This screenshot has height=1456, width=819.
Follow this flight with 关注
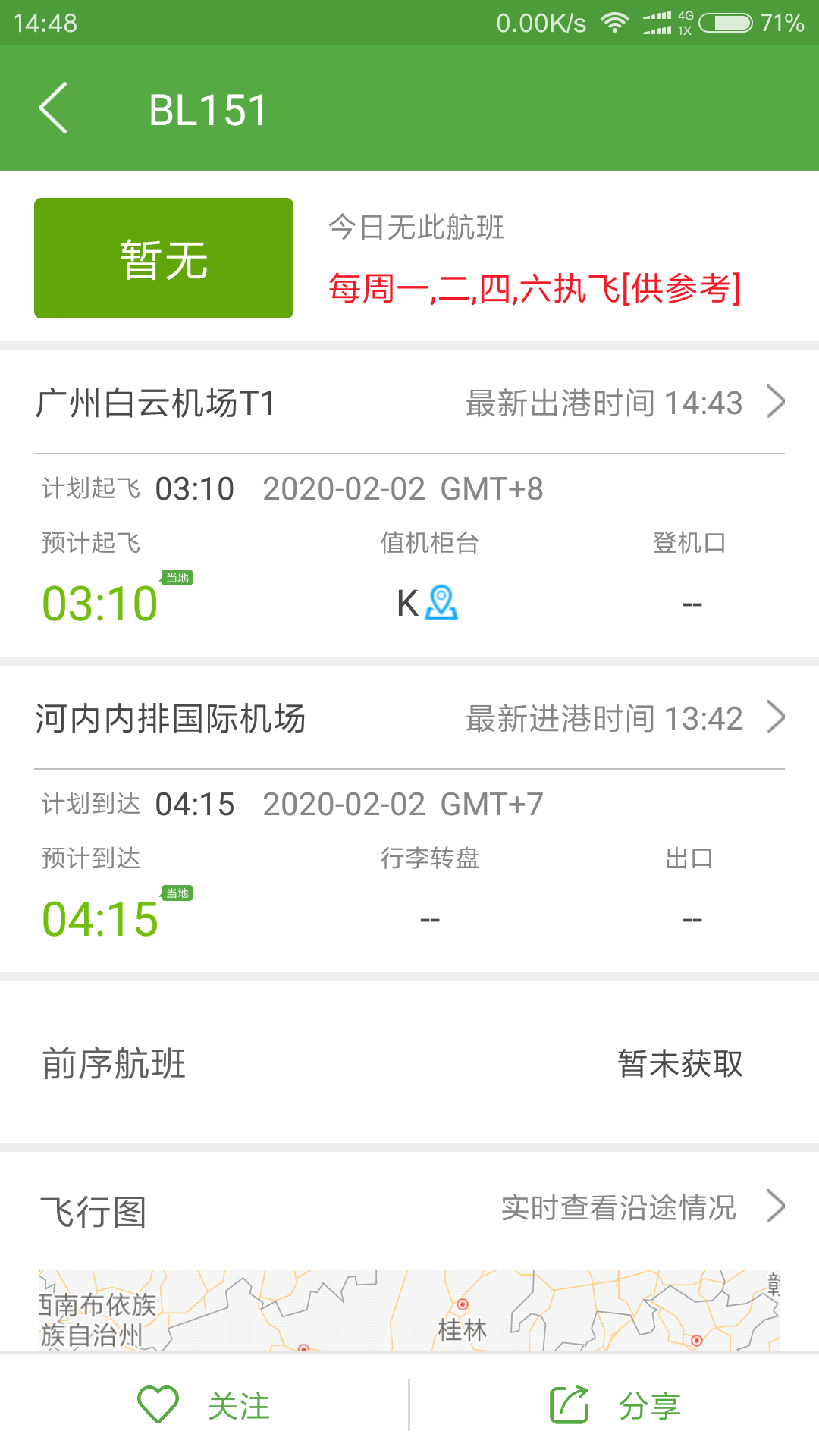coord(204,1405)
